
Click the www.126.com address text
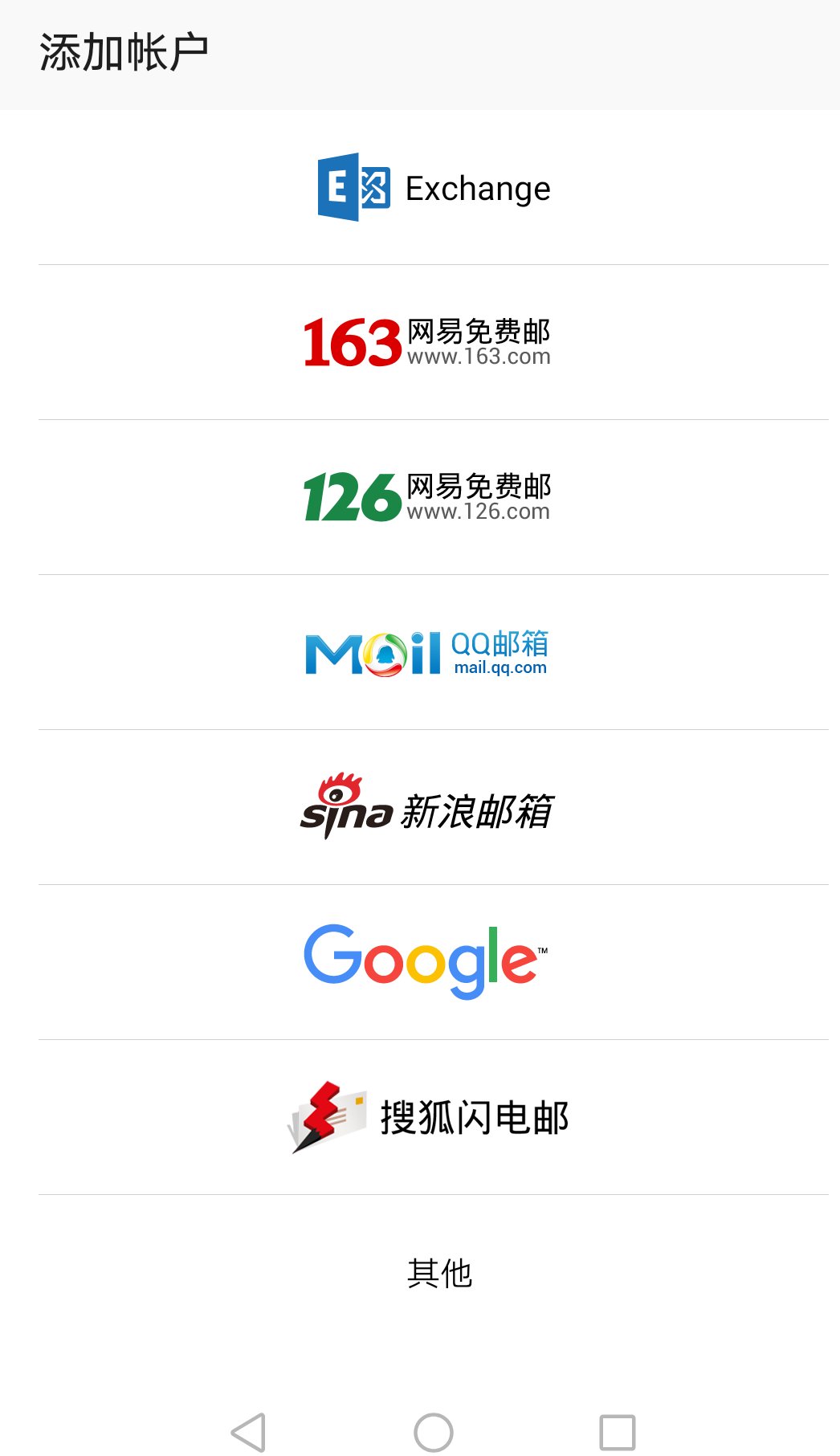(x=477, y=512)
